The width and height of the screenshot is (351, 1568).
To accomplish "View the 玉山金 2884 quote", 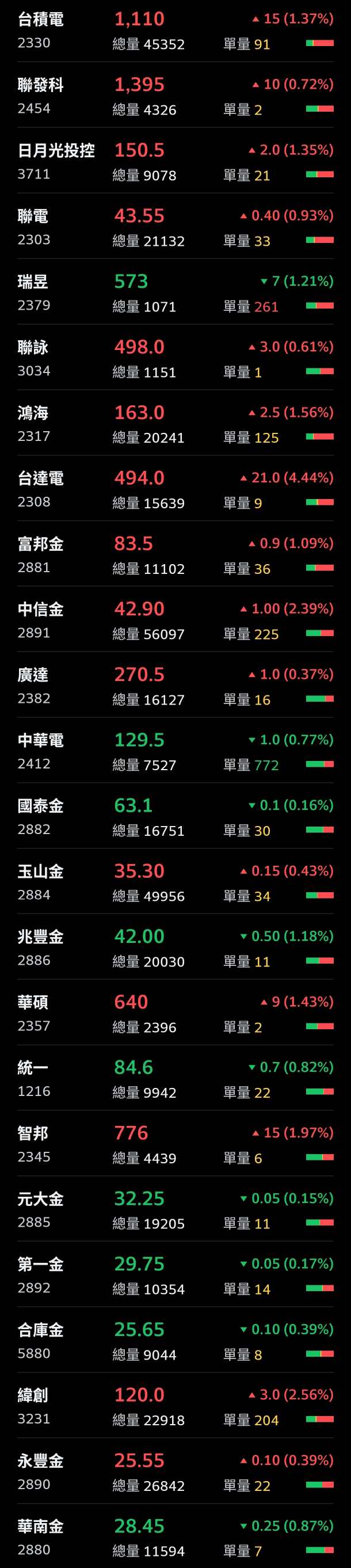I will [175, 882].
